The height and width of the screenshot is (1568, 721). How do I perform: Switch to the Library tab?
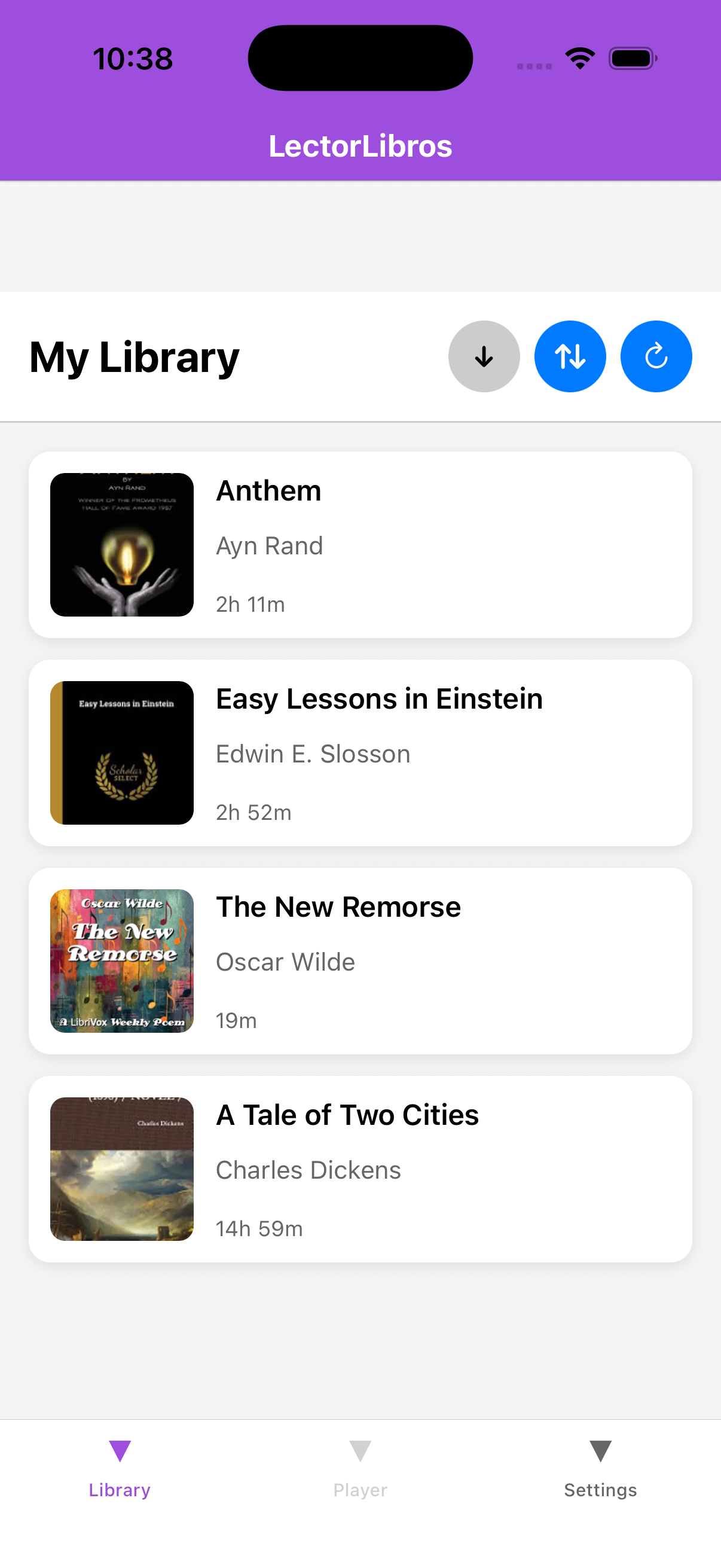point(120,1468)
